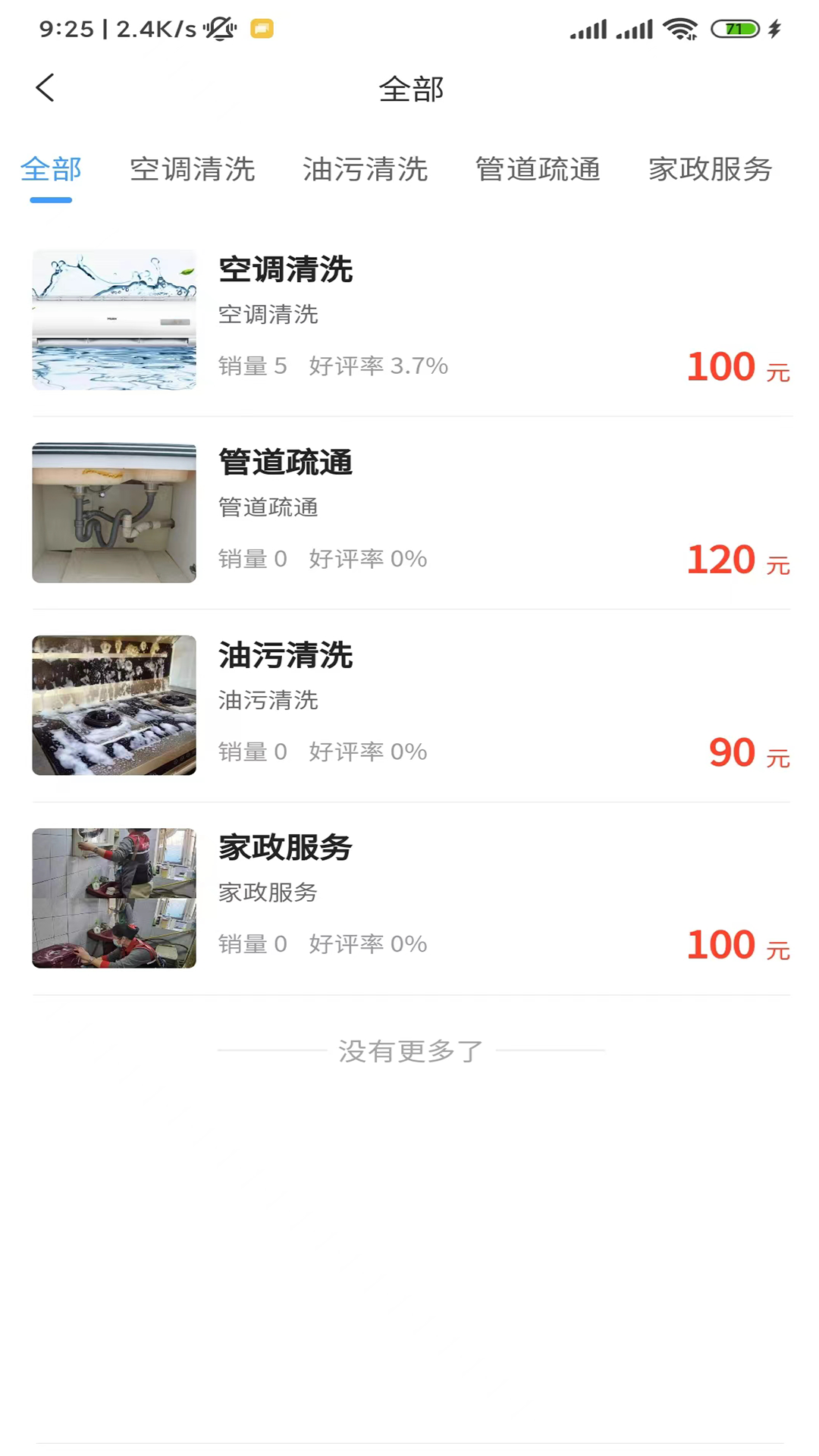Click the back arrow icon
Screen dimensions: 819x1456
pos(45,88)
